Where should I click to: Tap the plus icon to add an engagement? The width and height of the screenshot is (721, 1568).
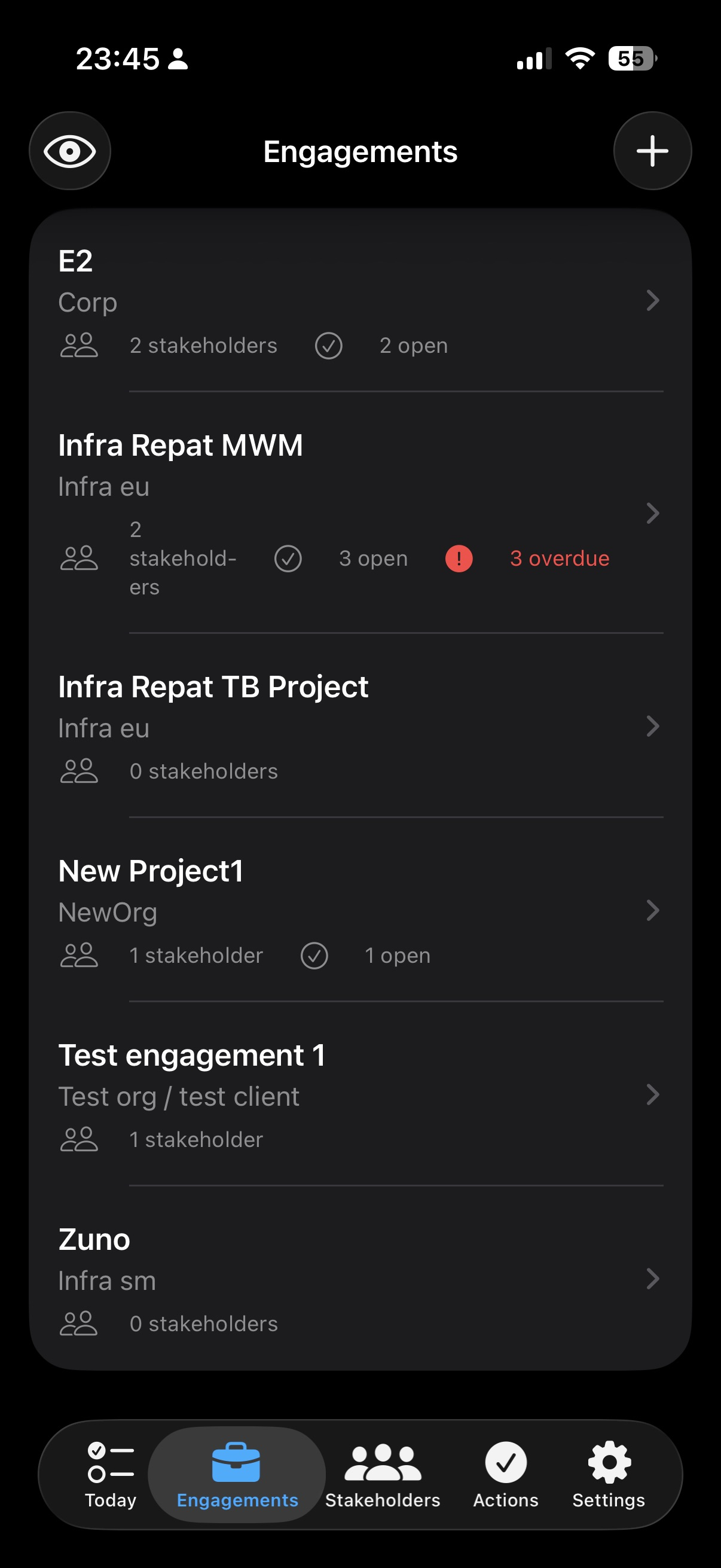point(652,151)
